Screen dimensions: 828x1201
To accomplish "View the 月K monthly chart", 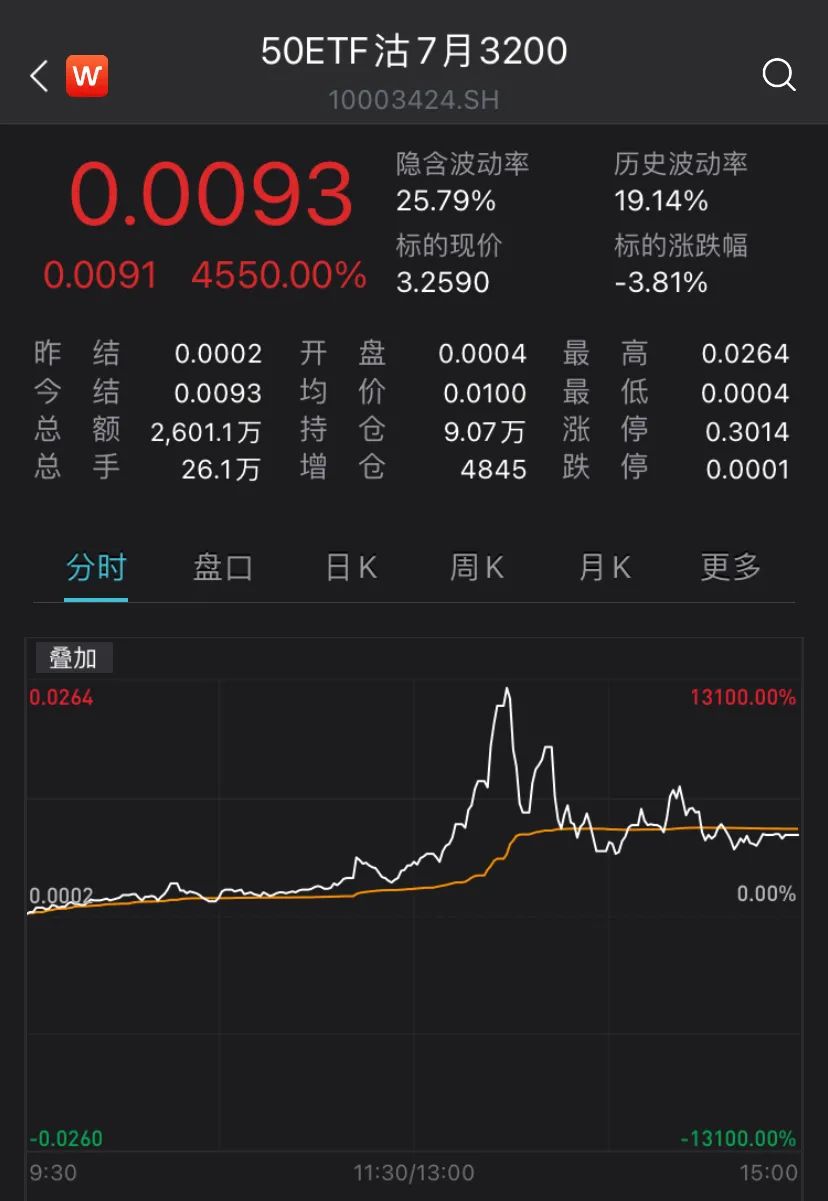I will [x=604, y=568].
